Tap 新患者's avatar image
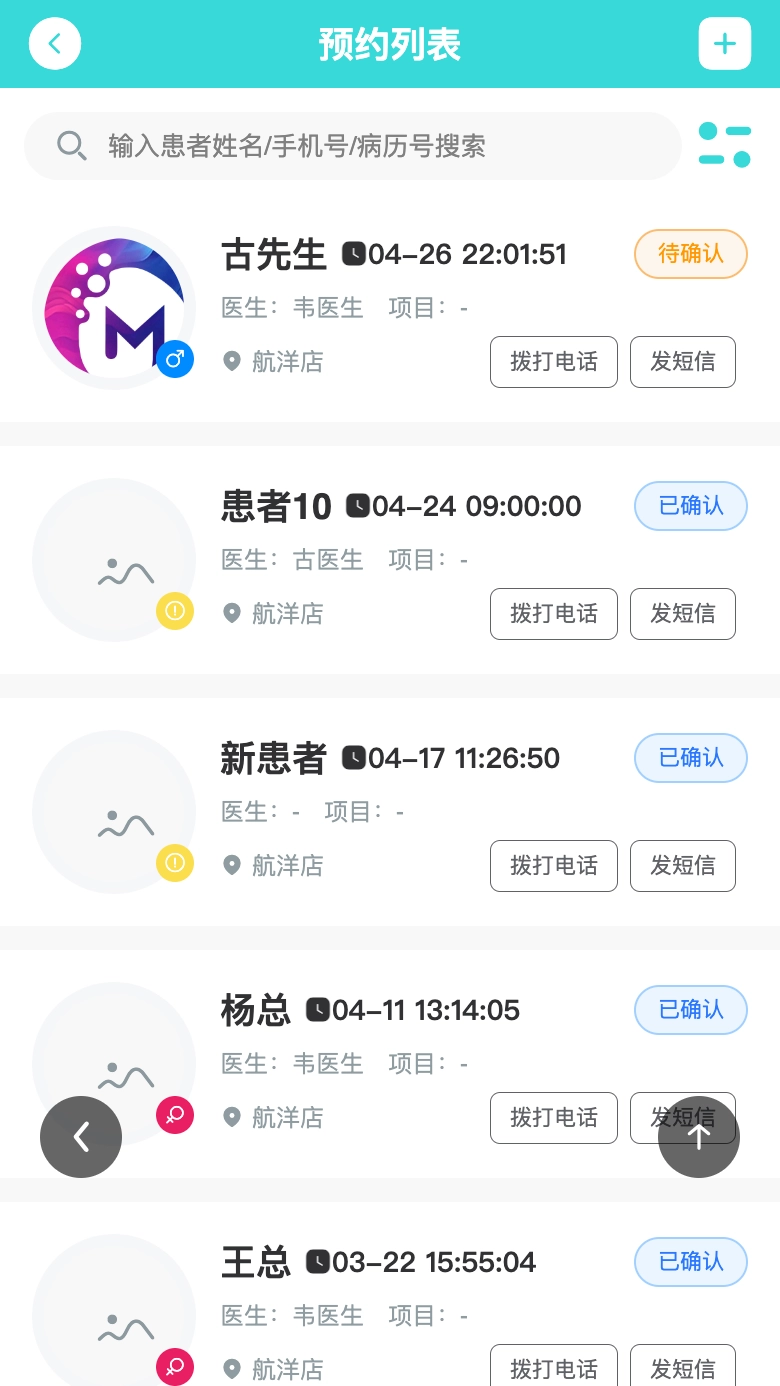Screen dimensions: 780x1386 point(114,811)
